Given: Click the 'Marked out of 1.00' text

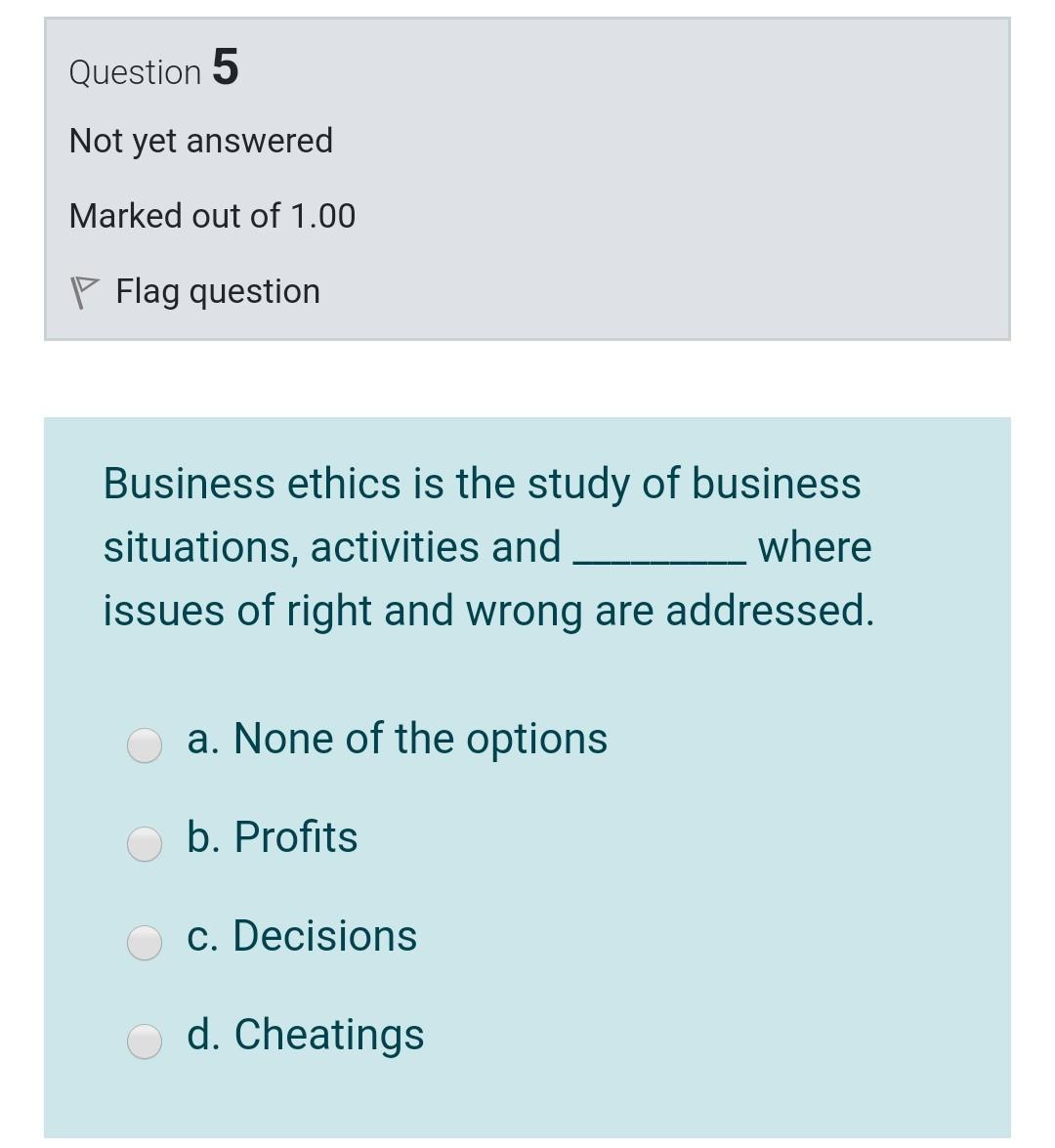Looking at the screenshot, I should (211, 216).
